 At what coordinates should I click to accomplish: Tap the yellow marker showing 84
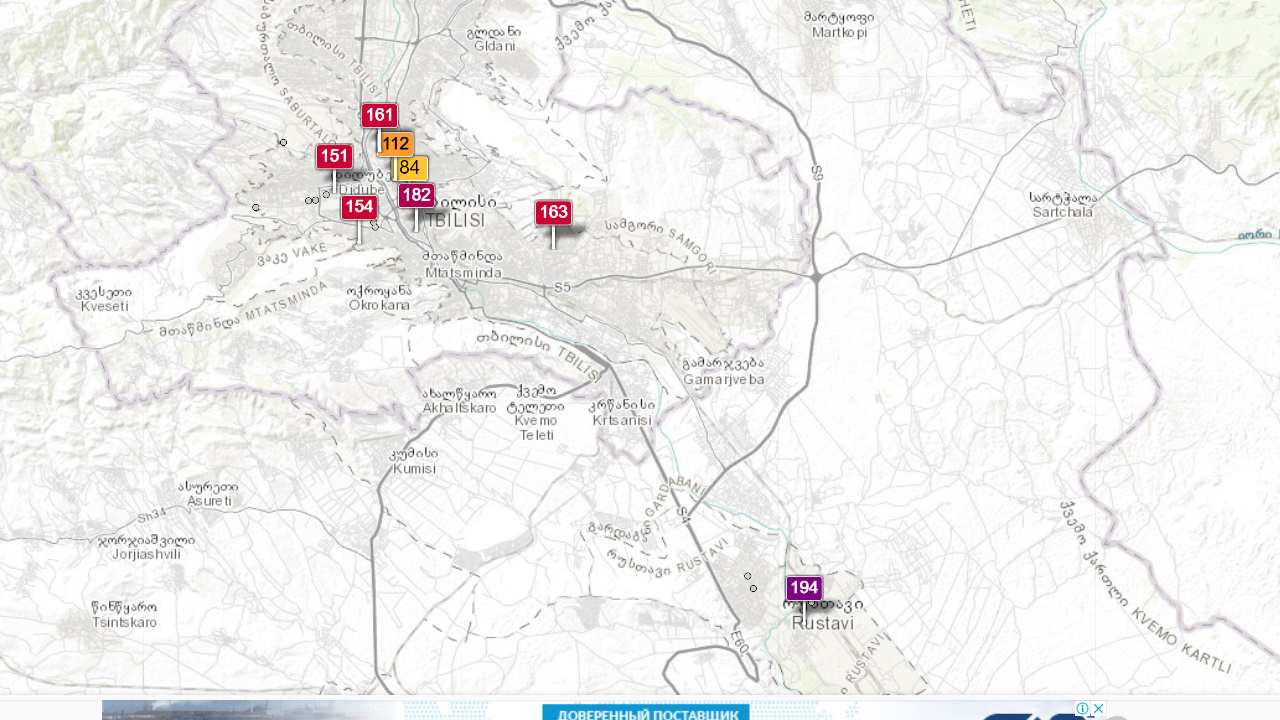pos(411,168)
